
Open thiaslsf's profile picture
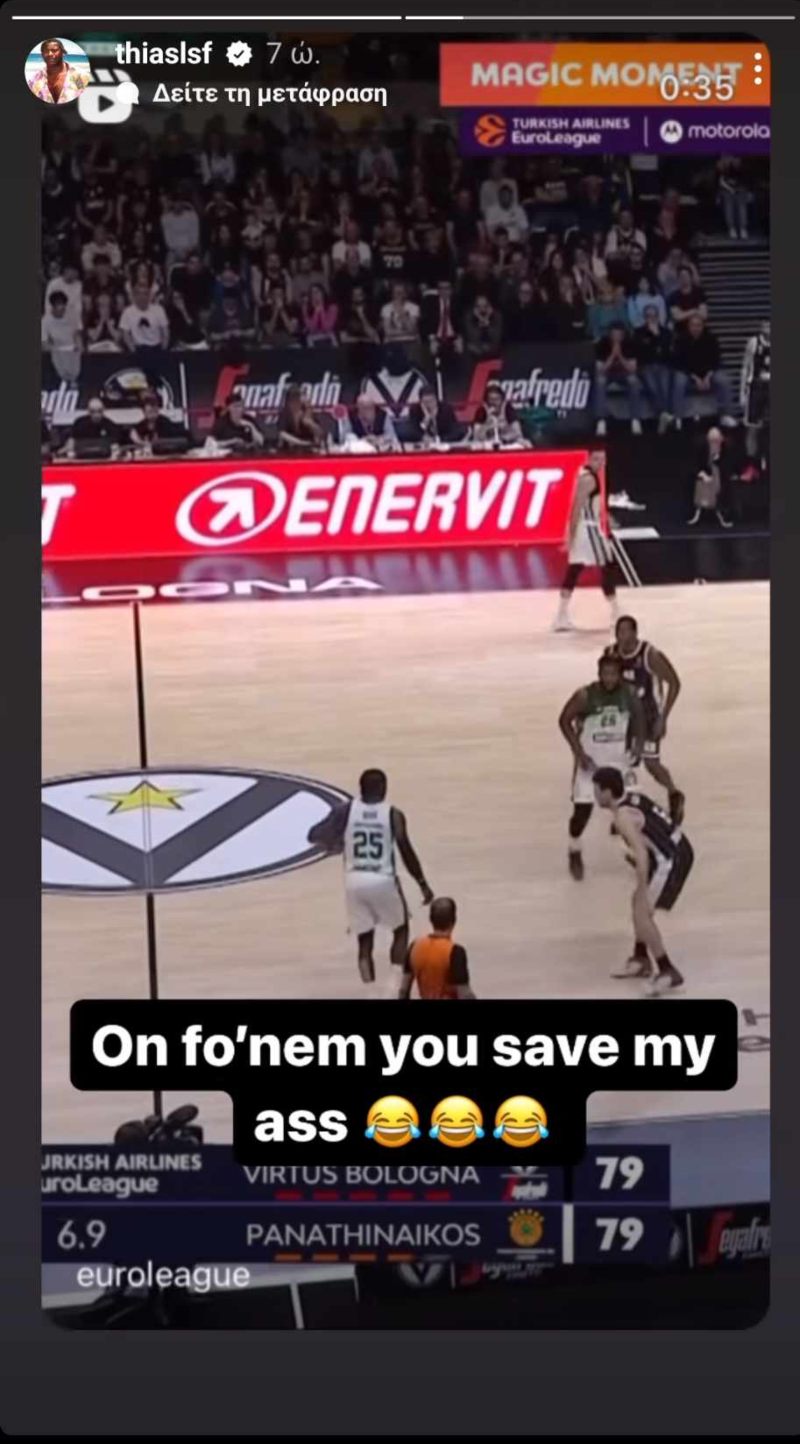[x=57, y=72]
